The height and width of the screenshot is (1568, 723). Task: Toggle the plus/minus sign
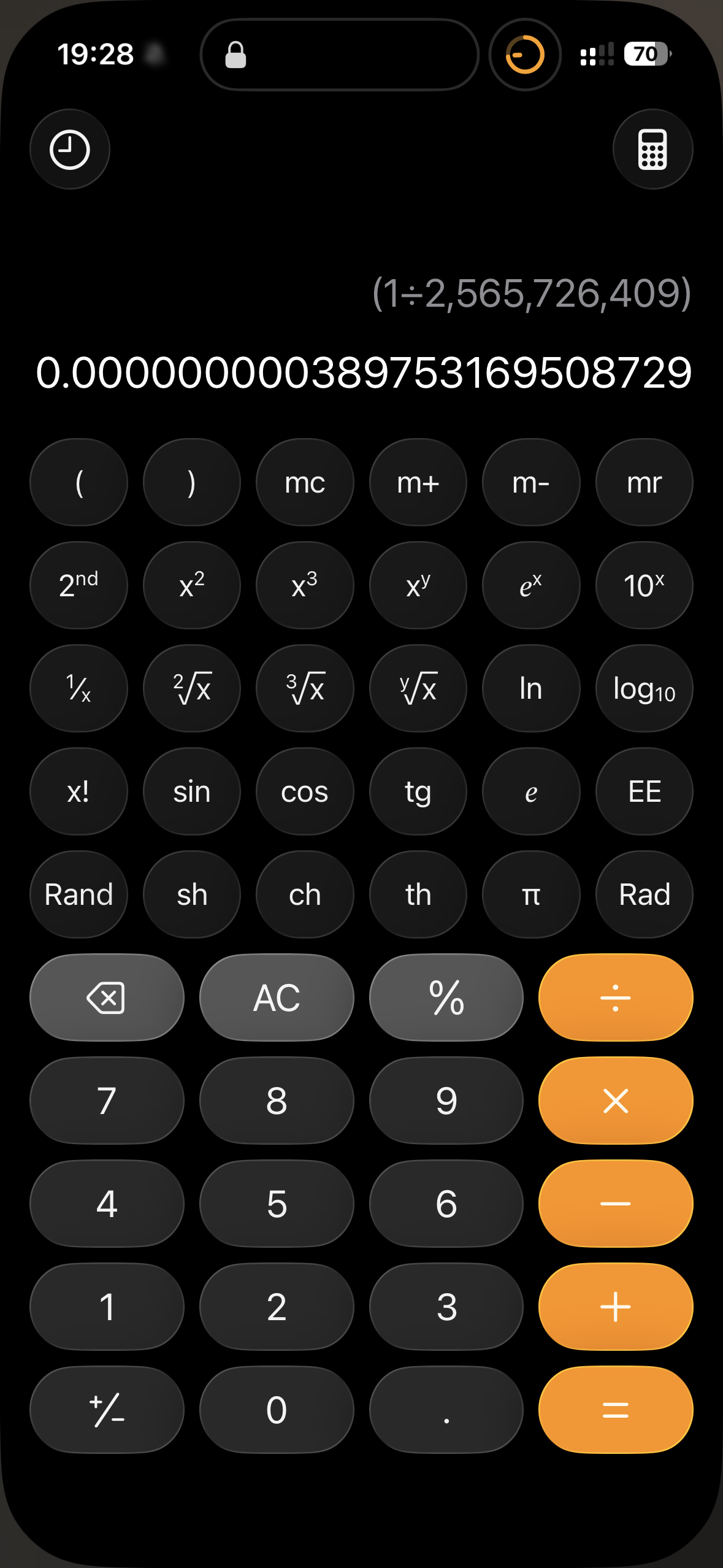107,1410
